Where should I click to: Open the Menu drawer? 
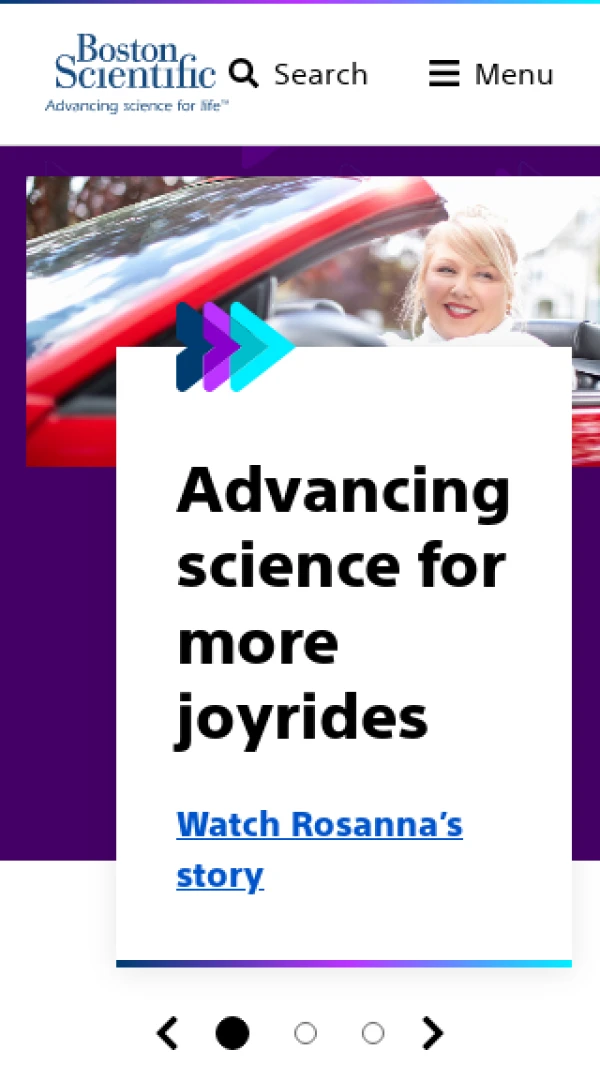[490, 74]
